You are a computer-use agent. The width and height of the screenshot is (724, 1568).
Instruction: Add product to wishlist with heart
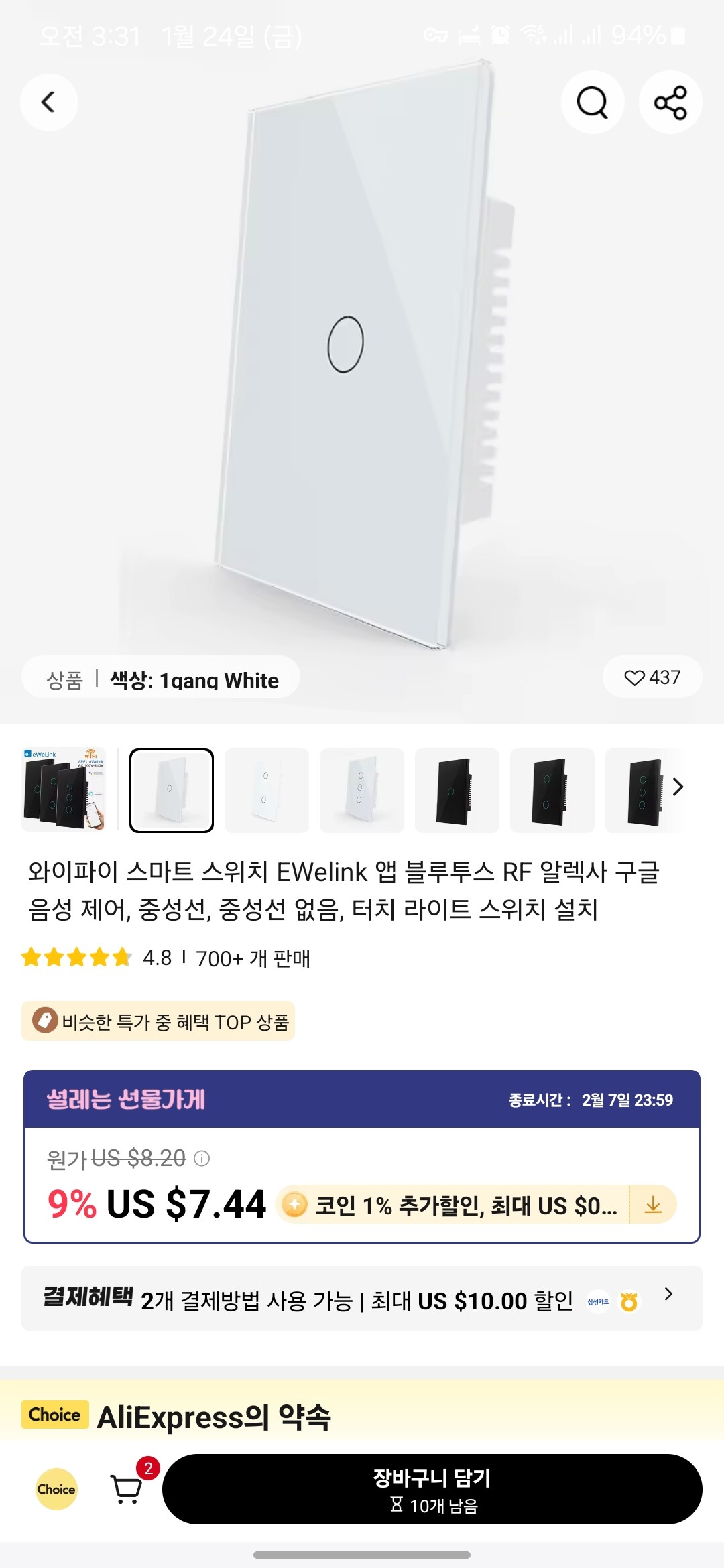652,677
